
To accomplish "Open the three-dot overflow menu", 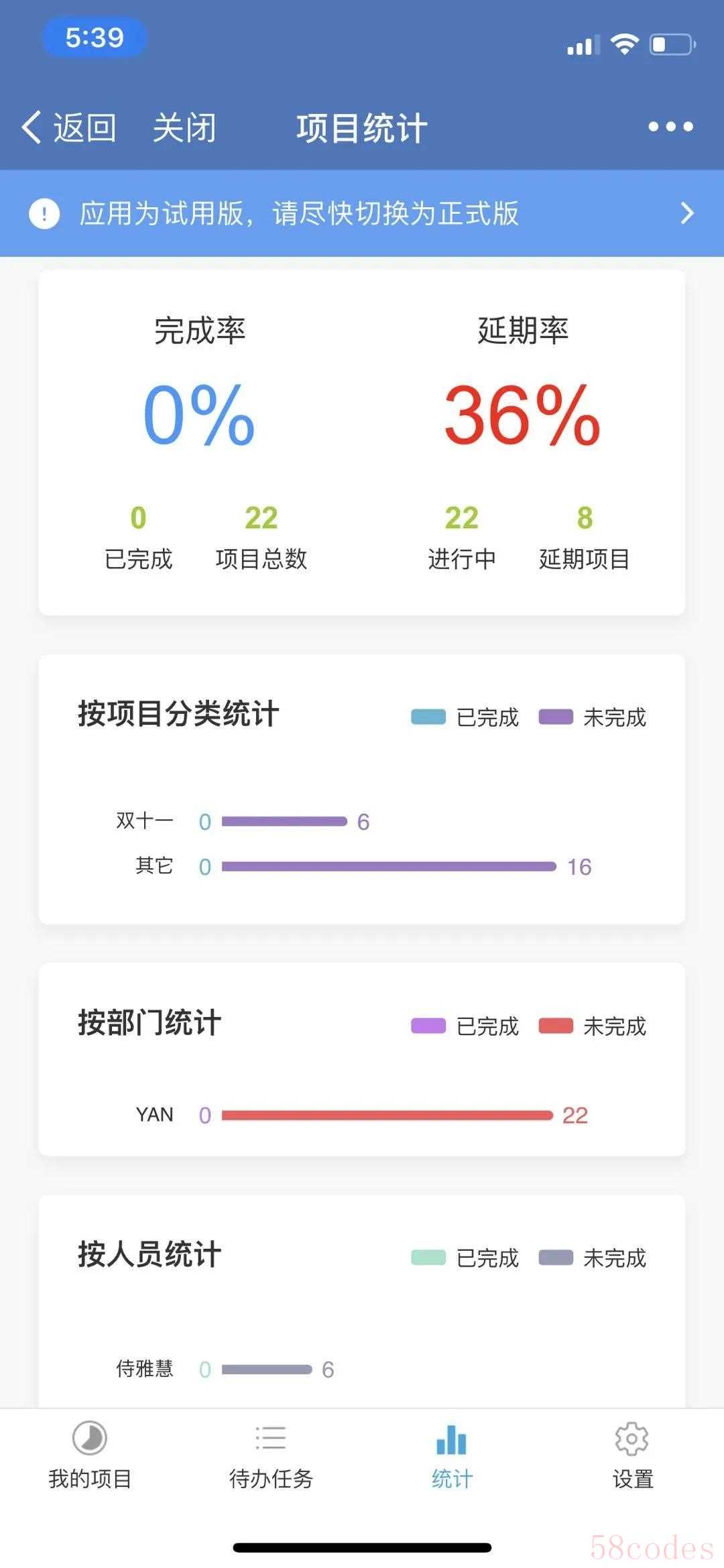I will click(670, 127).
